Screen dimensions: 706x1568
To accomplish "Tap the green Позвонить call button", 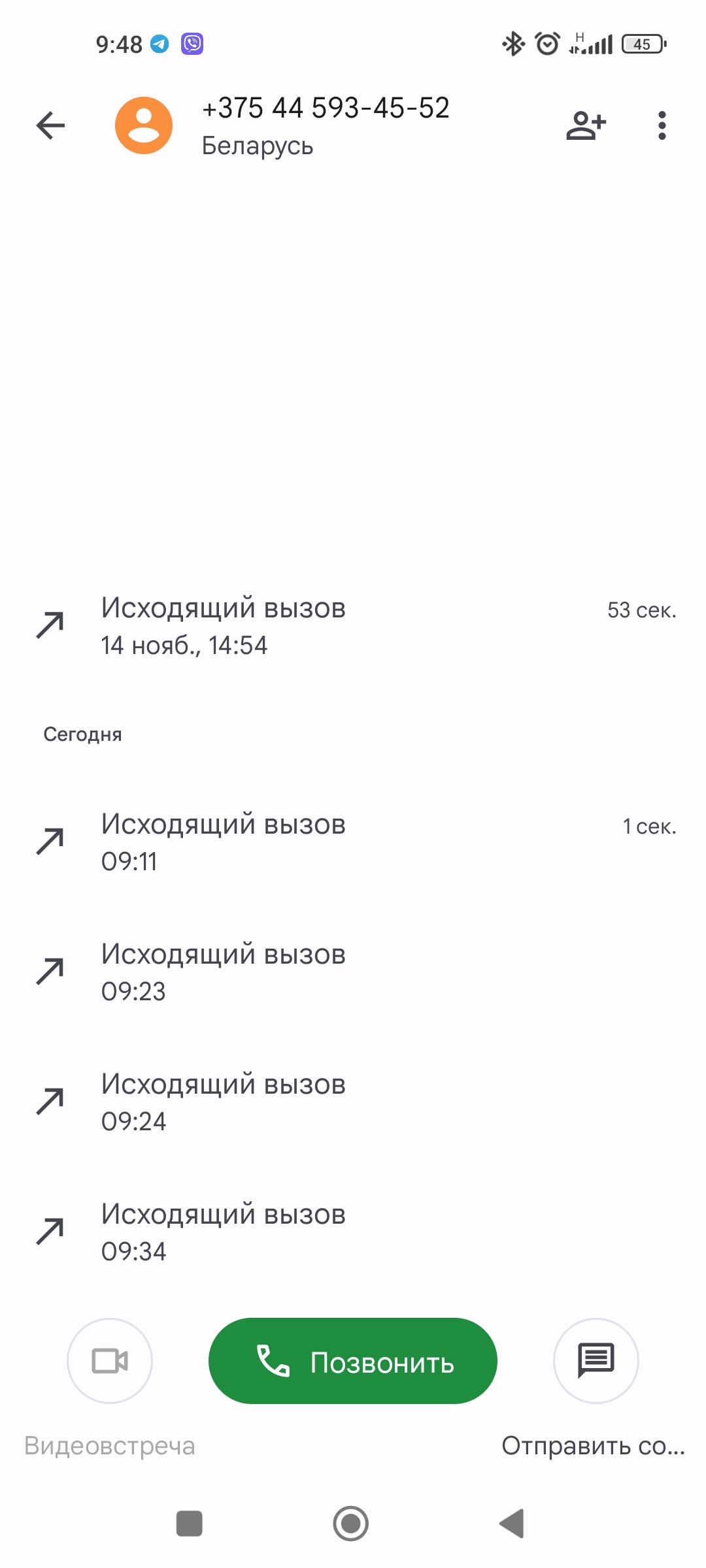I will coord(353,1361).
